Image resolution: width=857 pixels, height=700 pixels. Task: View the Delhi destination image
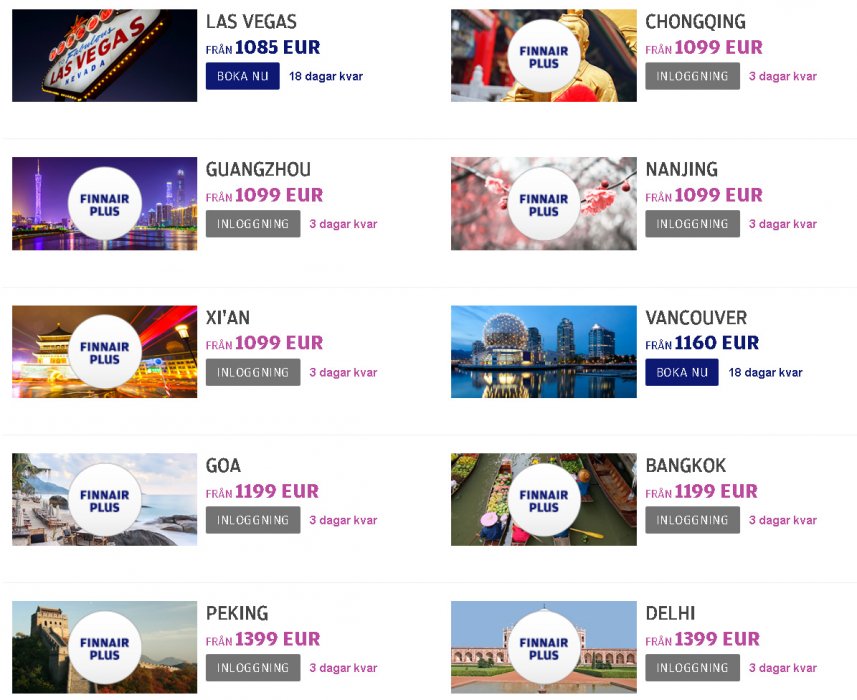(x=543, y=647)
